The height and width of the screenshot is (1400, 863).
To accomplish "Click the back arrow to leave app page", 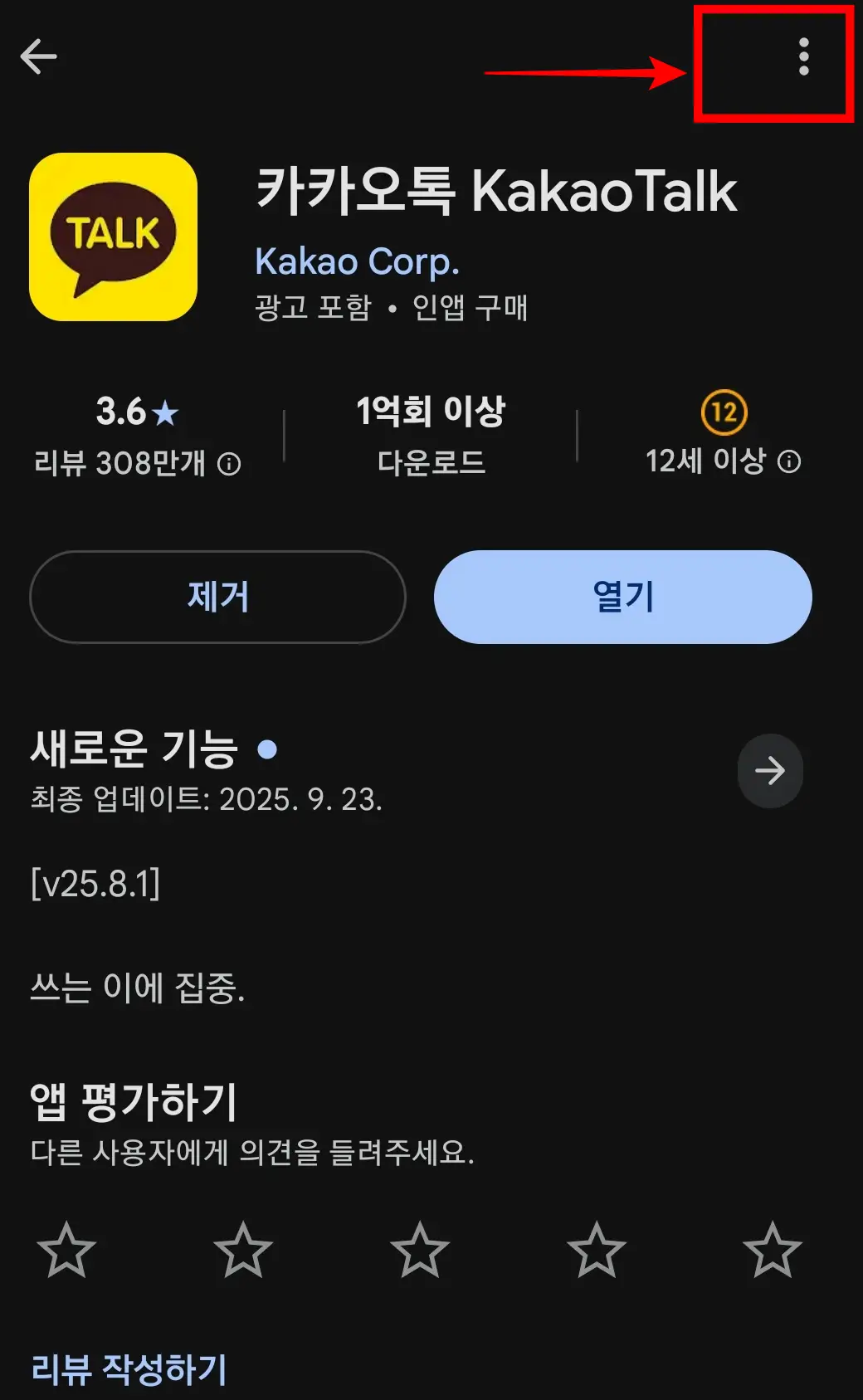I will [39, 56].
